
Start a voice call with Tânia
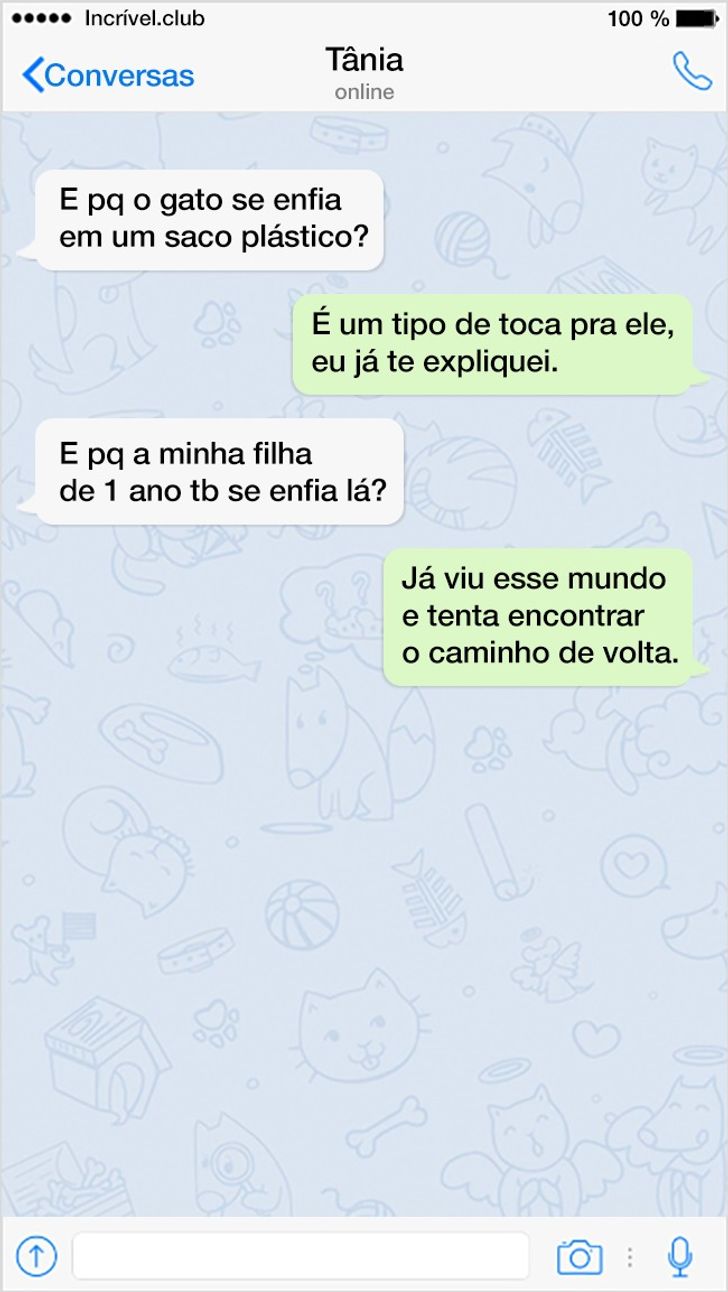(x=691, y=72)
